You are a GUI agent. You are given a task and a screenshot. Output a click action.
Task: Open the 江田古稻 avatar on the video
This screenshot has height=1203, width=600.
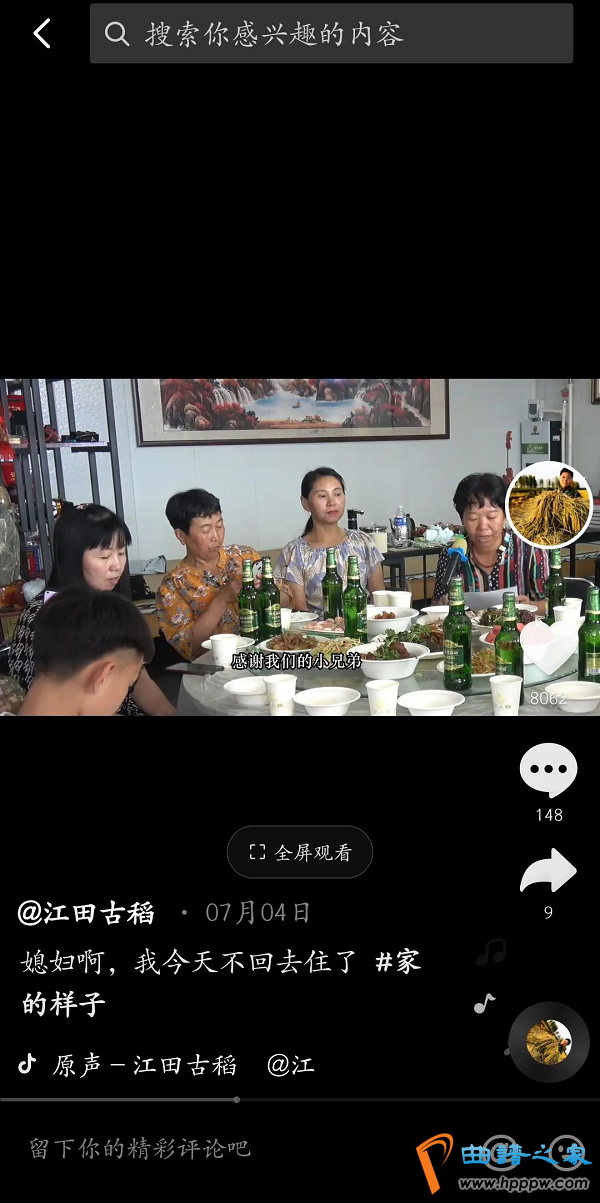click(x=549, y=504)
